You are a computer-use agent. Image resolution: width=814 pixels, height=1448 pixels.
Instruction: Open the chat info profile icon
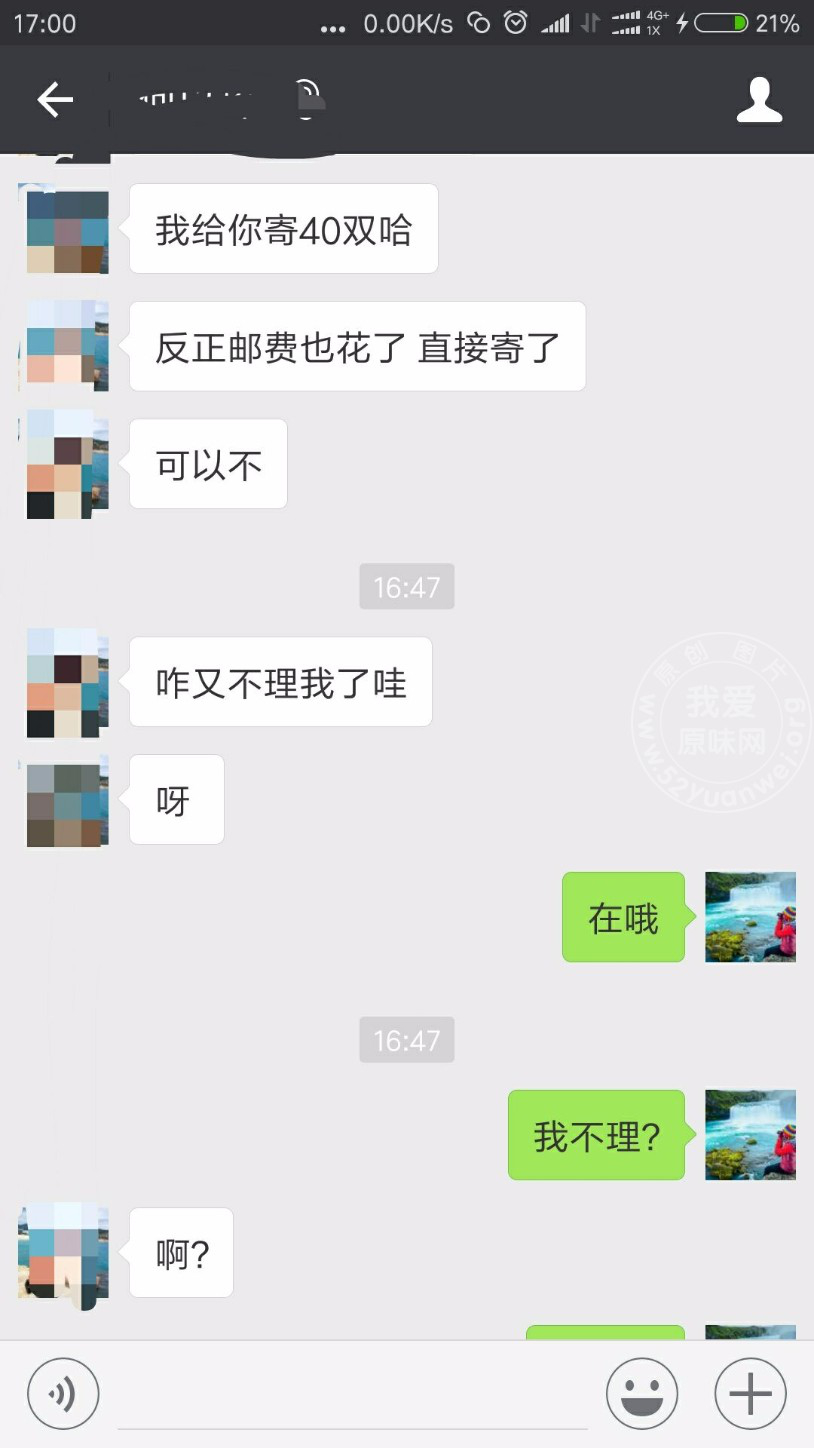(759, 99)
